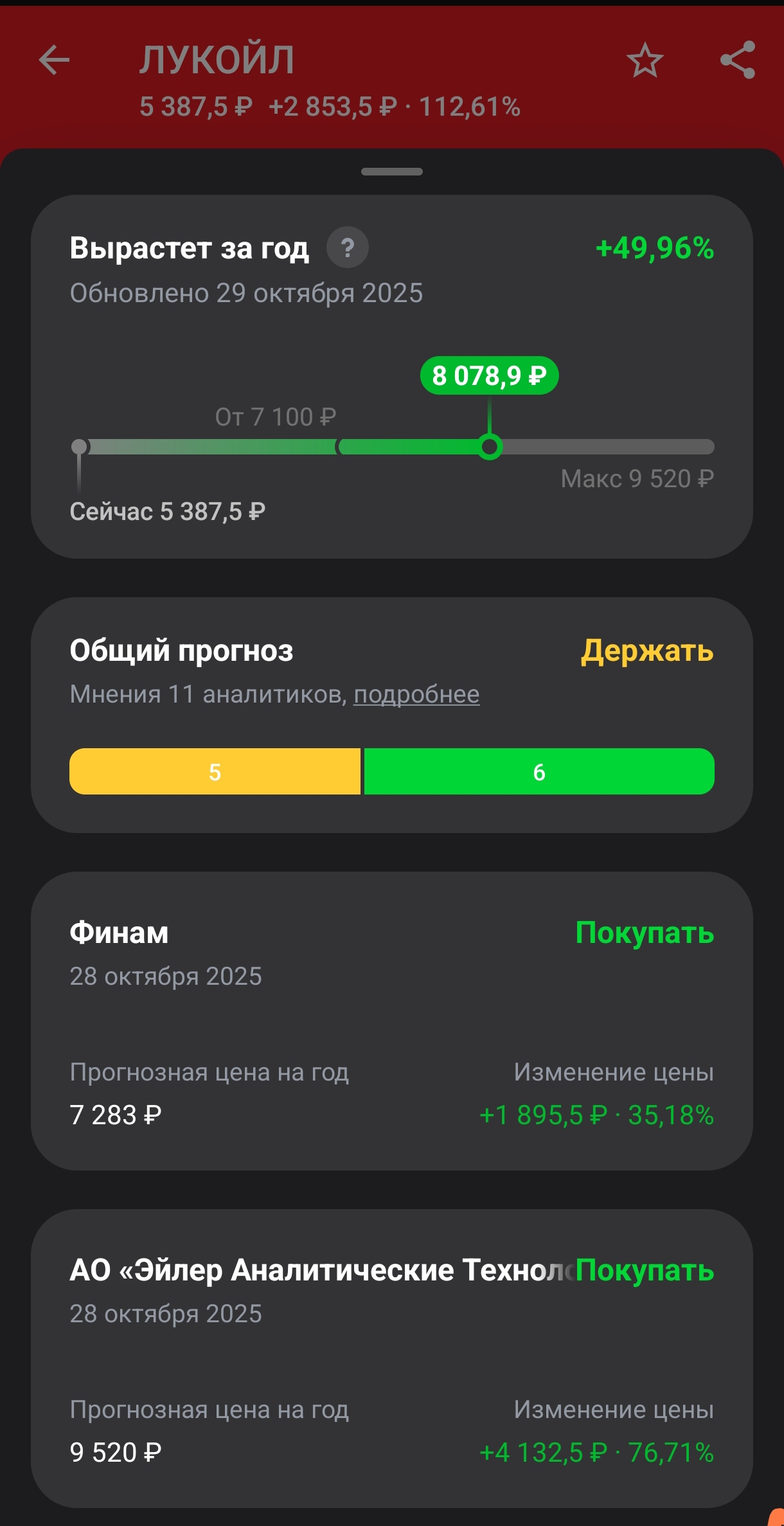Select the yellow segment with 5 analysts

click(x=215, y=772)
